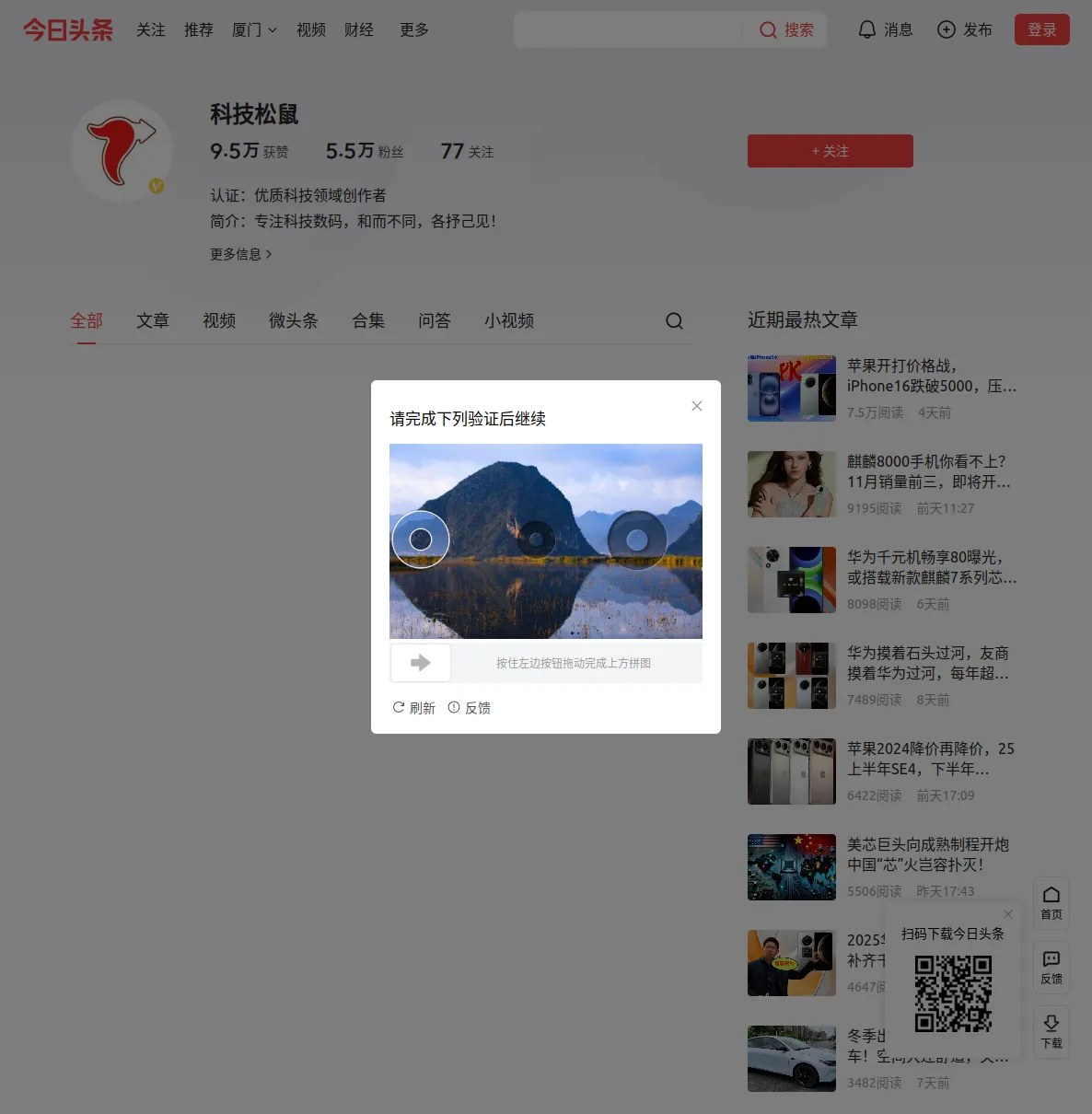
Task: Close the verification dialog
Action: pos(697,406)
